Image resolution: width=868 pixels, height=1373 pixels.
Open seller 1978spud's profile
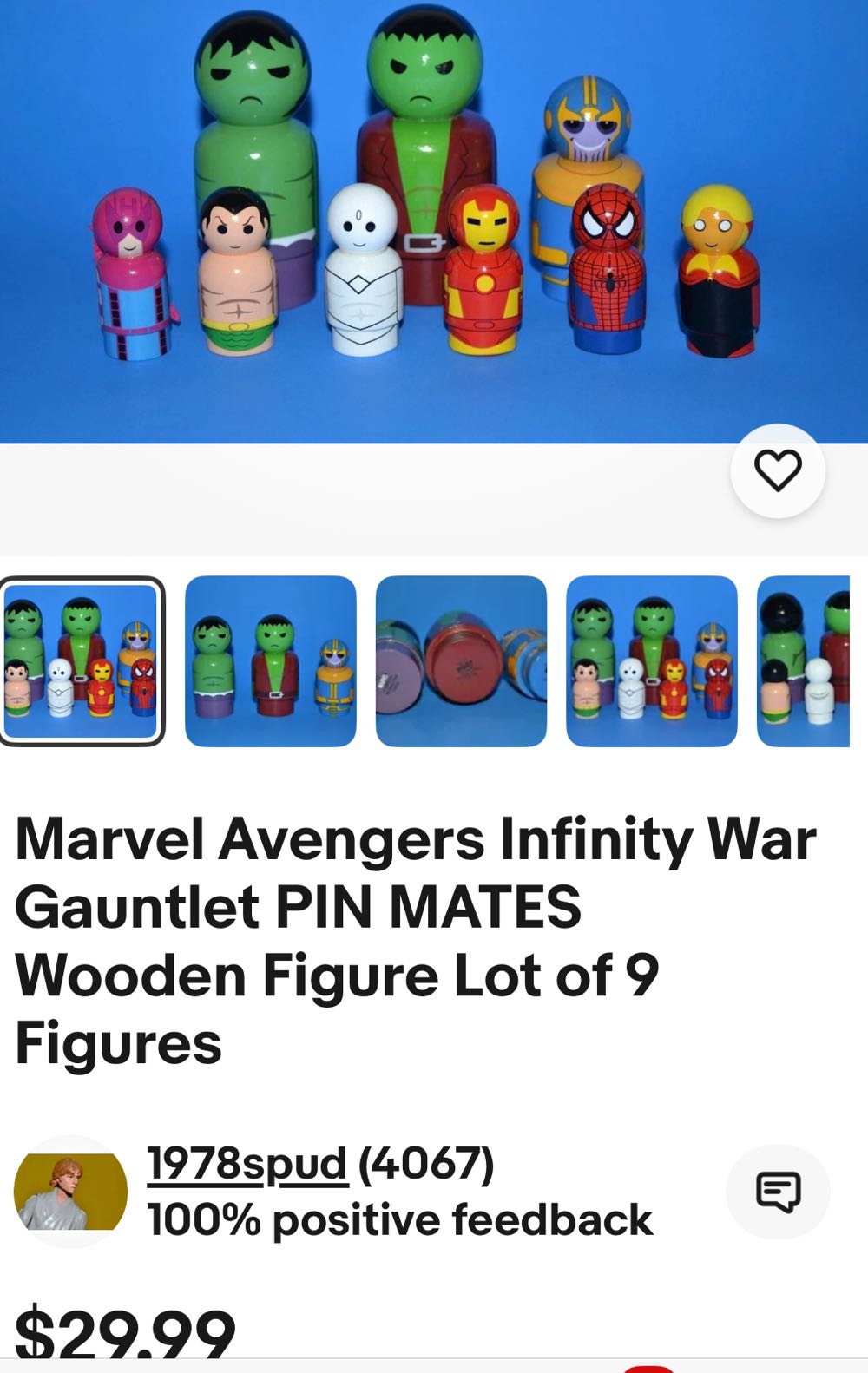247,1163
